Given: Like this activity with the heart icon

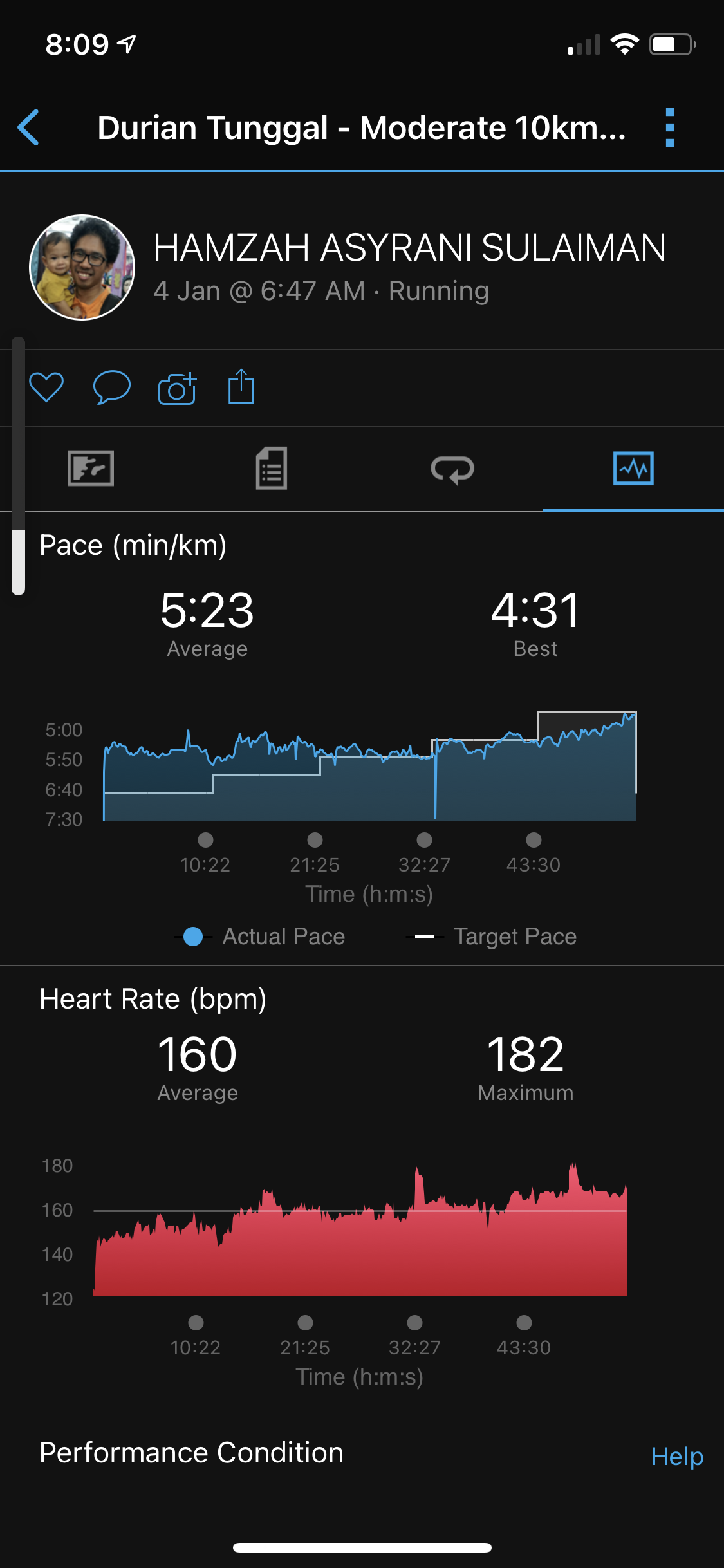Looking at the screenshot, I should pyautogui.click(x=46, y=387).
